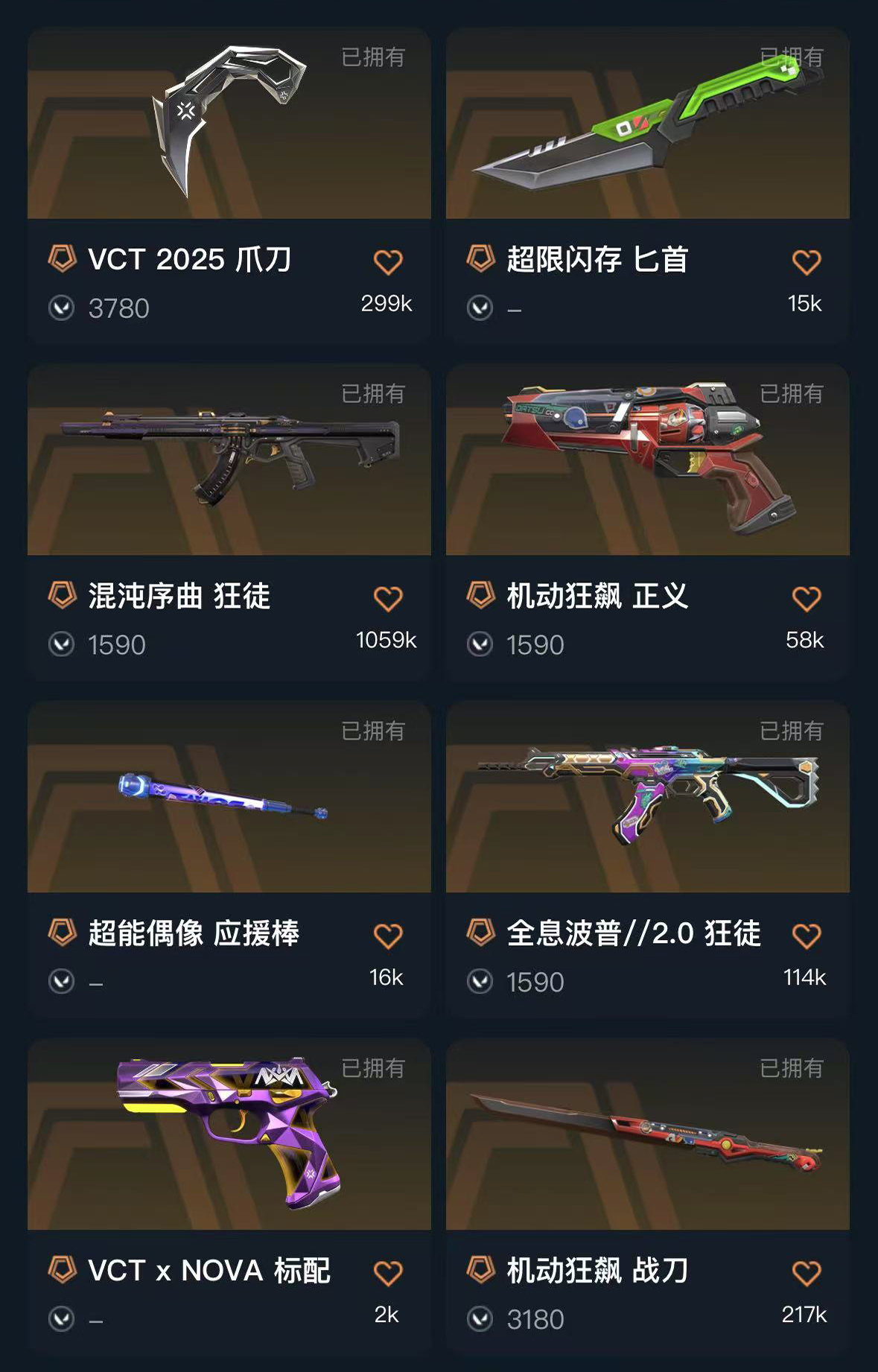Tap the heart icon on 超限闪存 匕首

click(807, 262)
